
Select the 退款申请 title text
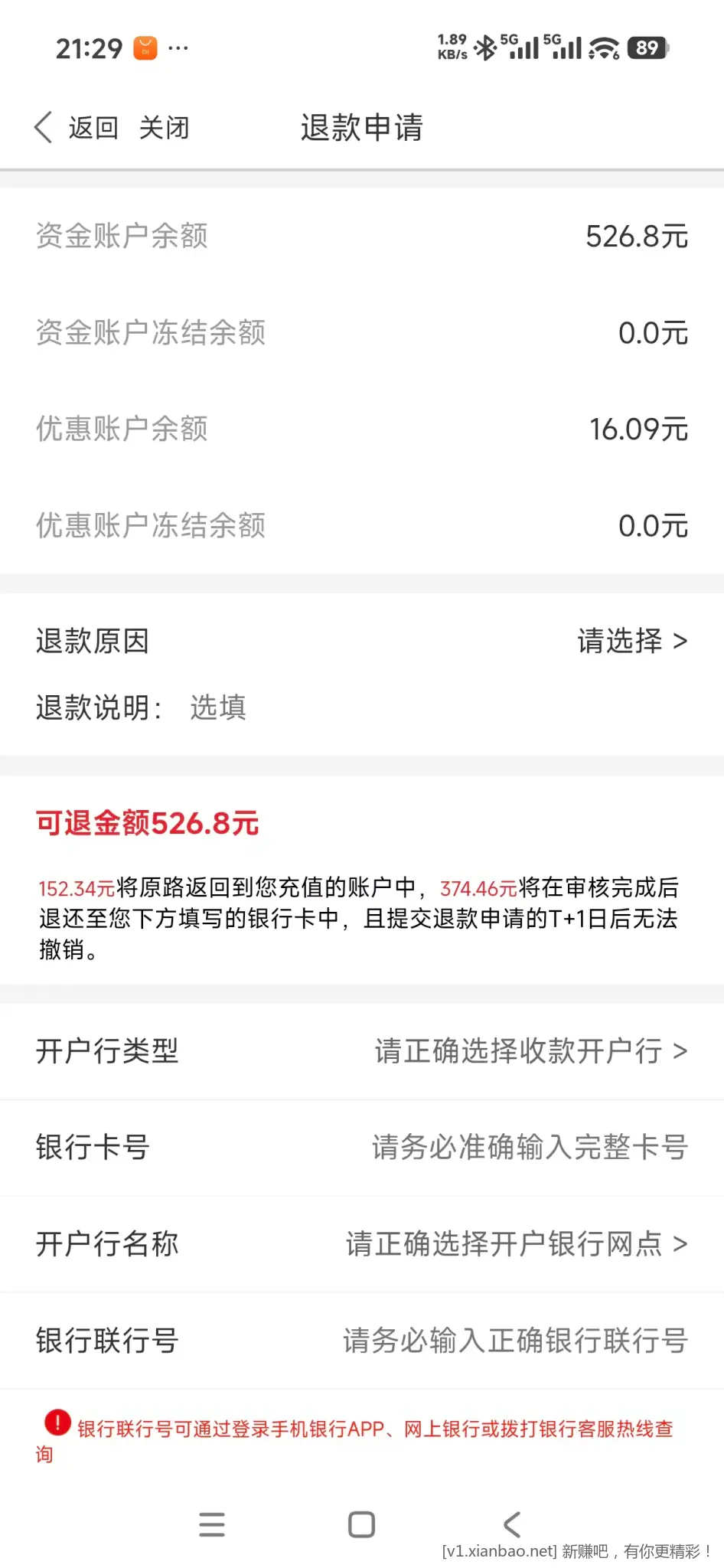click(x=361, y=126)
